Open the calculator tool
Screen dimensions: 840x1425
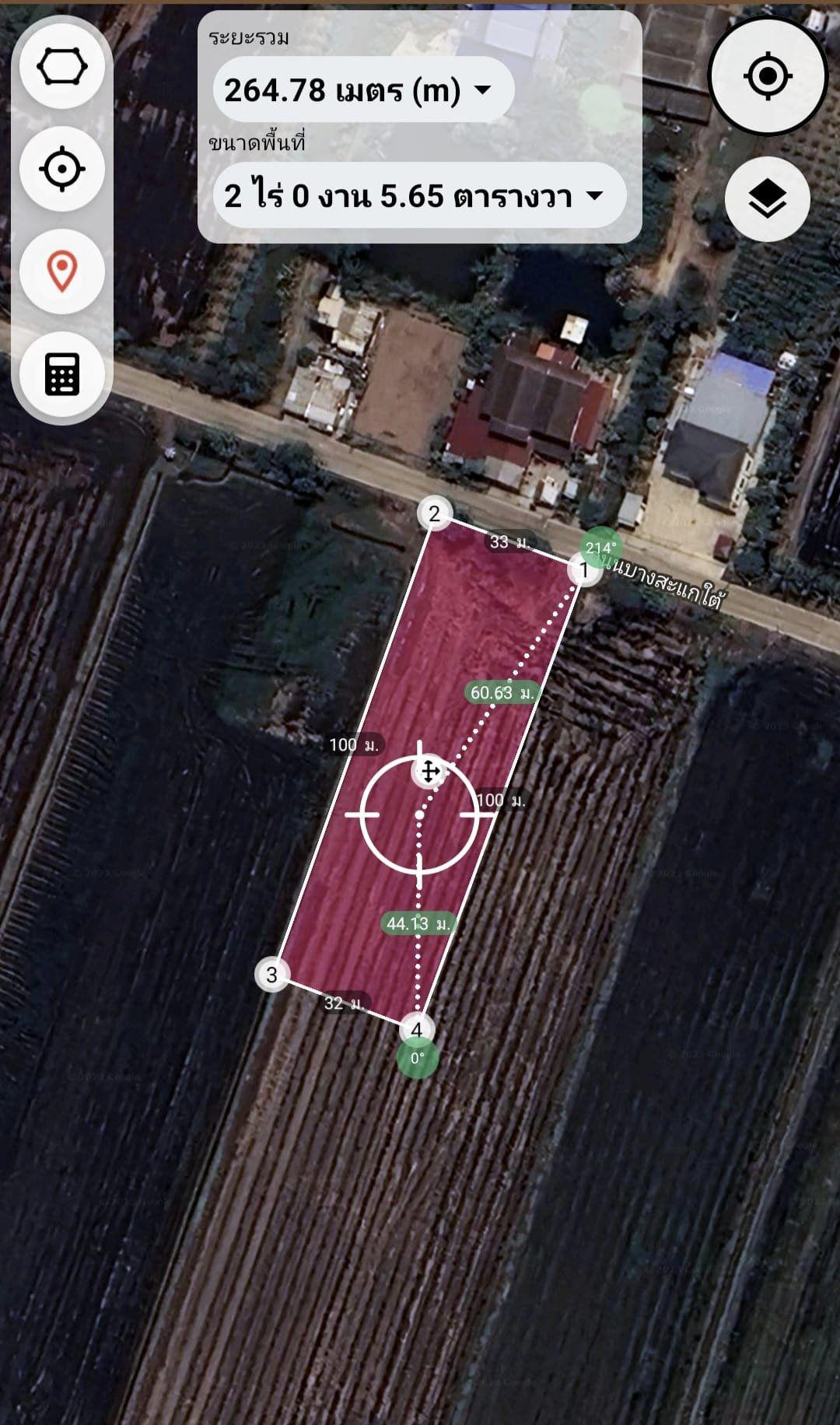coord(62,374)
